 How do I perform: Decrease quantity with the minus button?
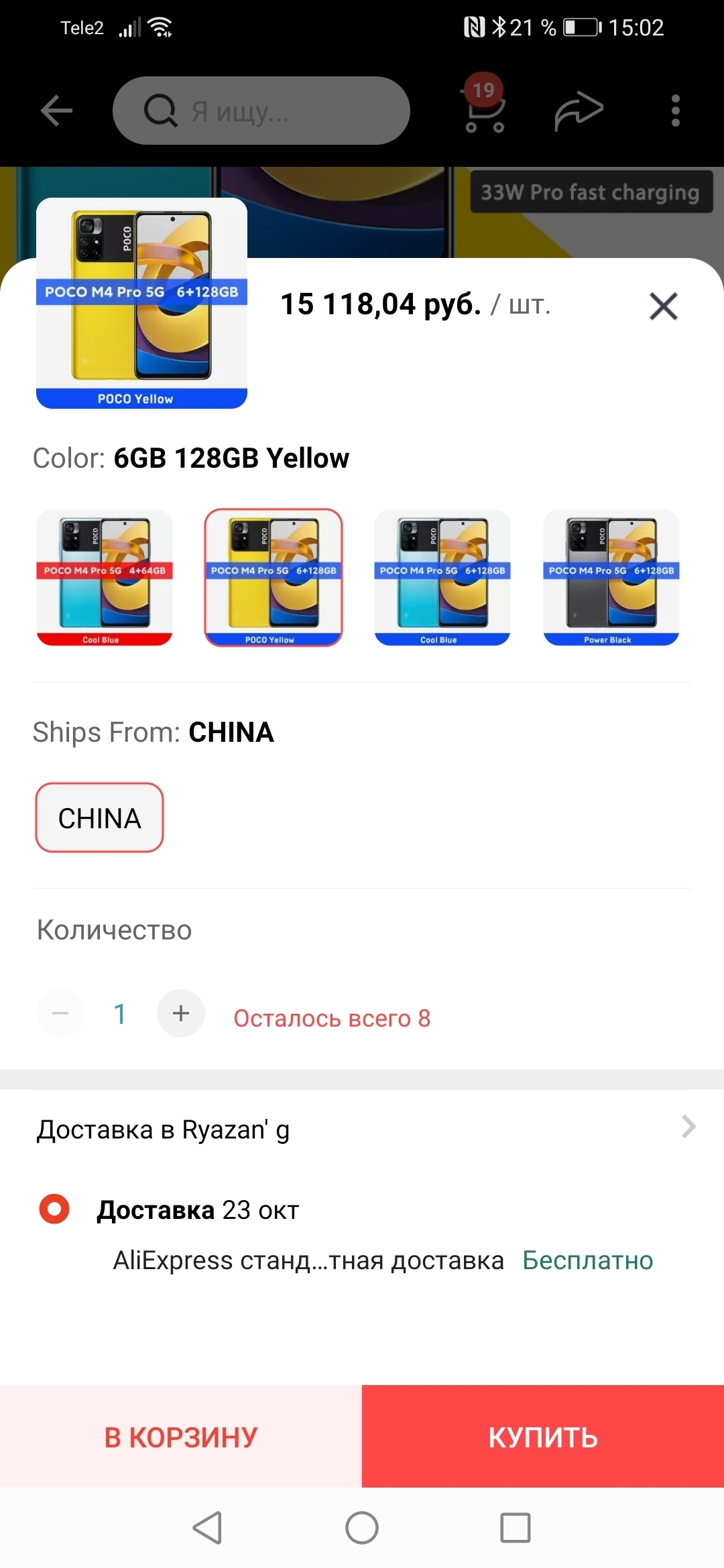[x=60, y=1013]
